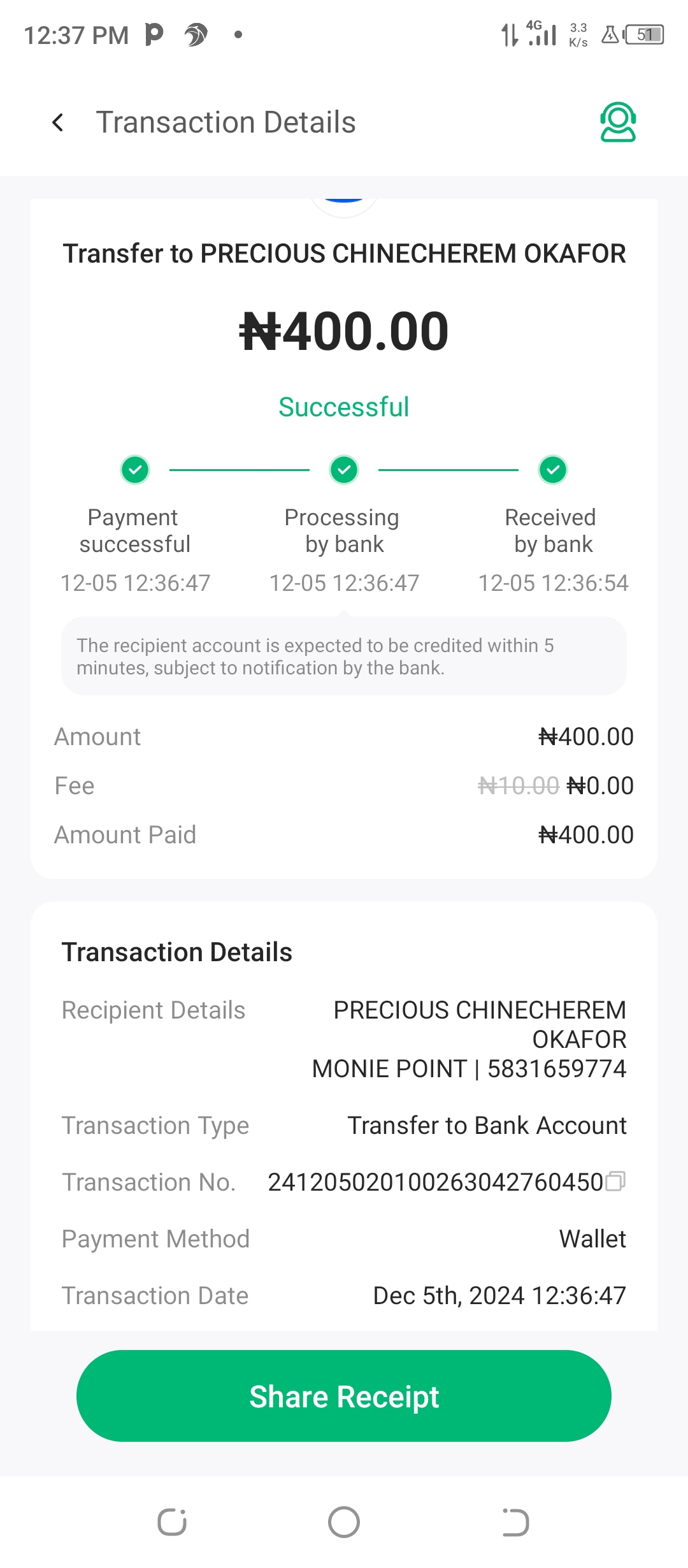Go back from Transaction Details
This screenshot has height=1568, width=688.
[58, 122]
